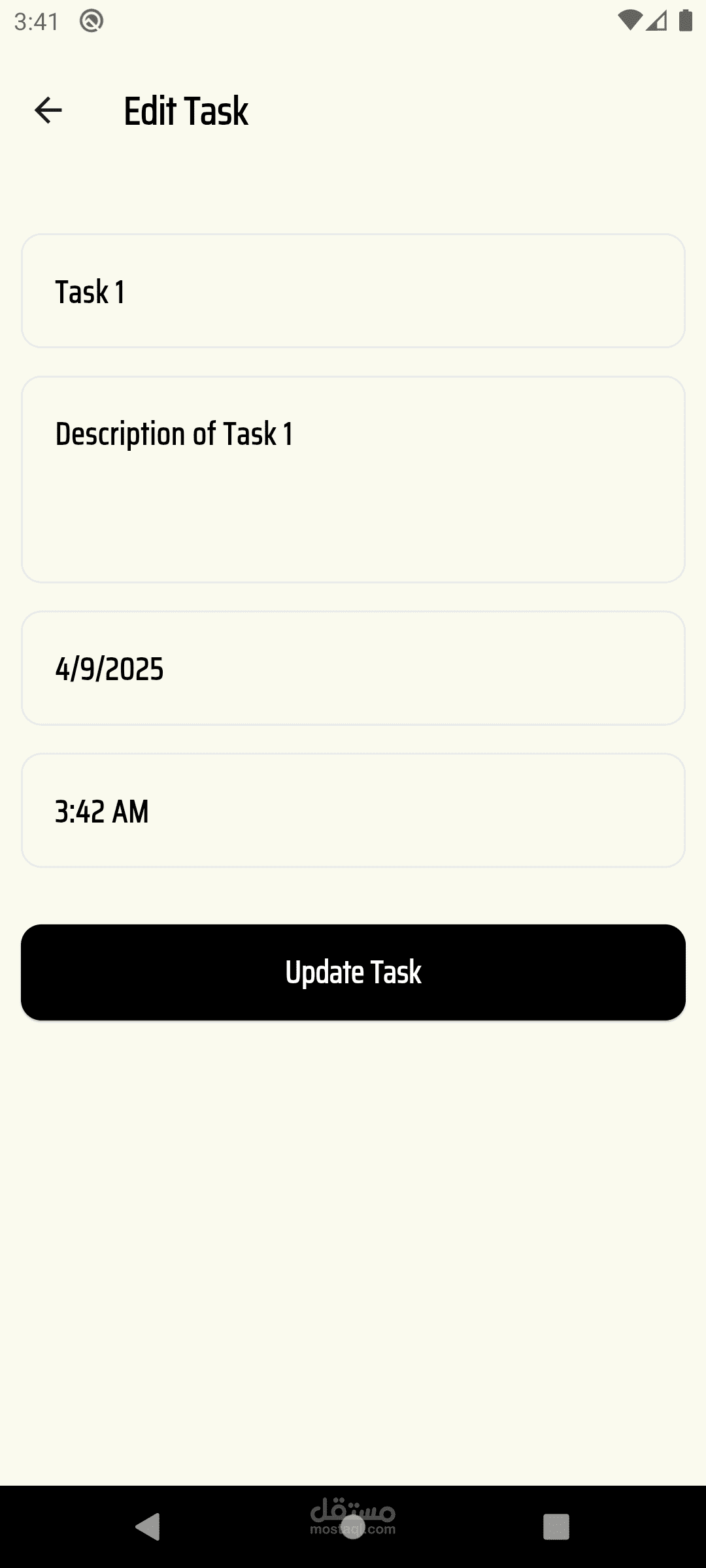Open the date field showing 4/9/2025
This screenshot has width=706, height=1568.
point(353,668)
